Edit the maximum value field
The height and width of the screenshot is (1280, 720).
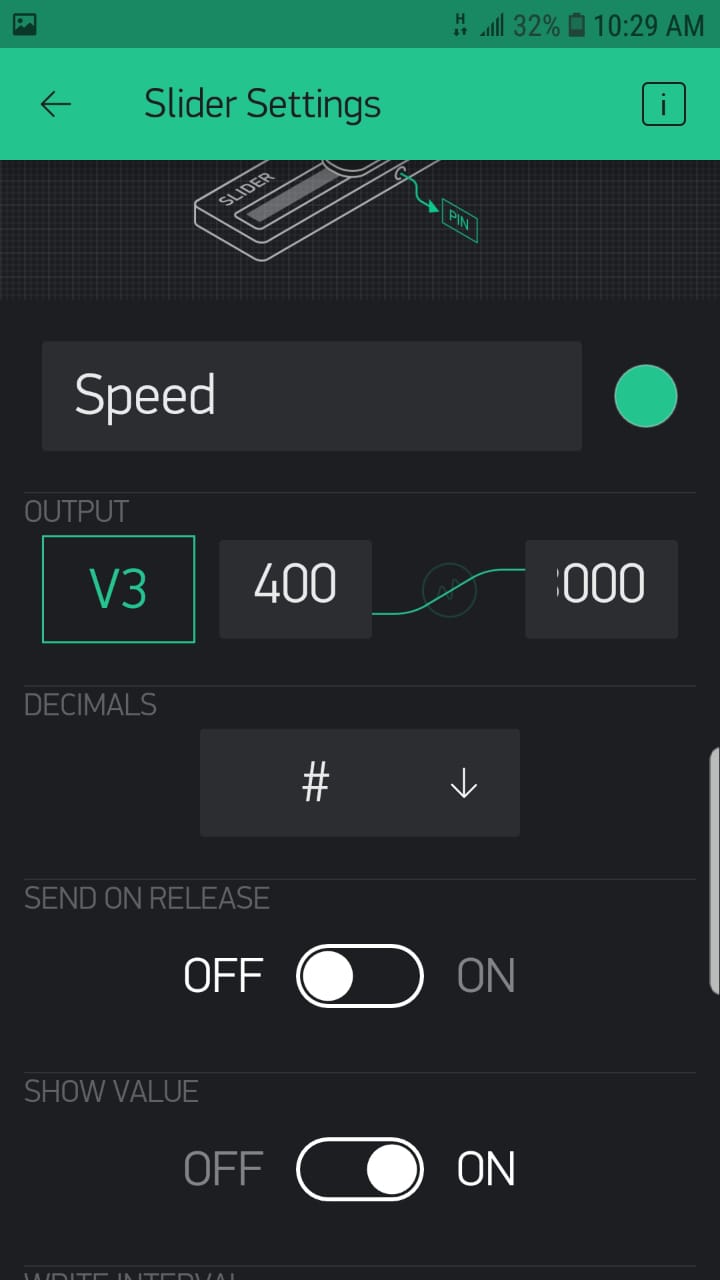pyautogui.click(x=601, y=589)
